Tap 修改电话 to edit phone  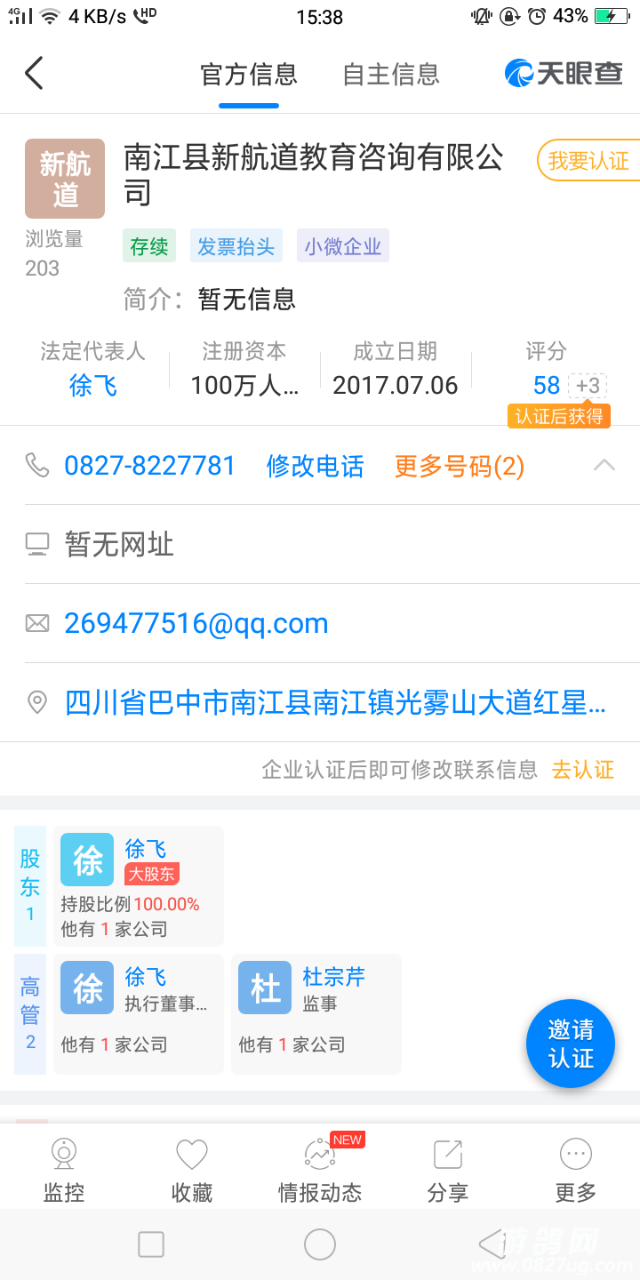(315, 466)
